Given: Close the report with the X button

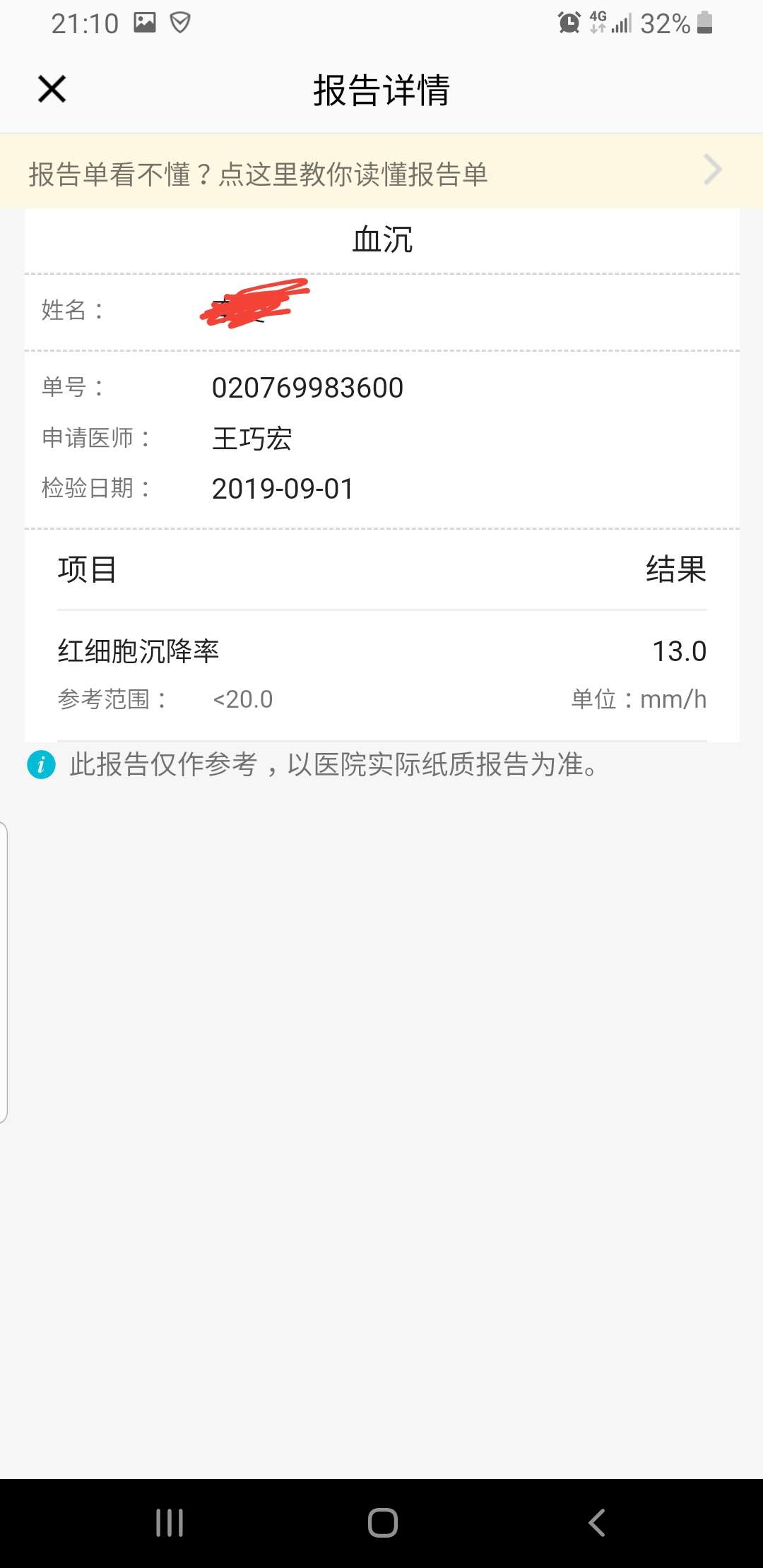Looking at the screenshot, I should pos(51,89).
